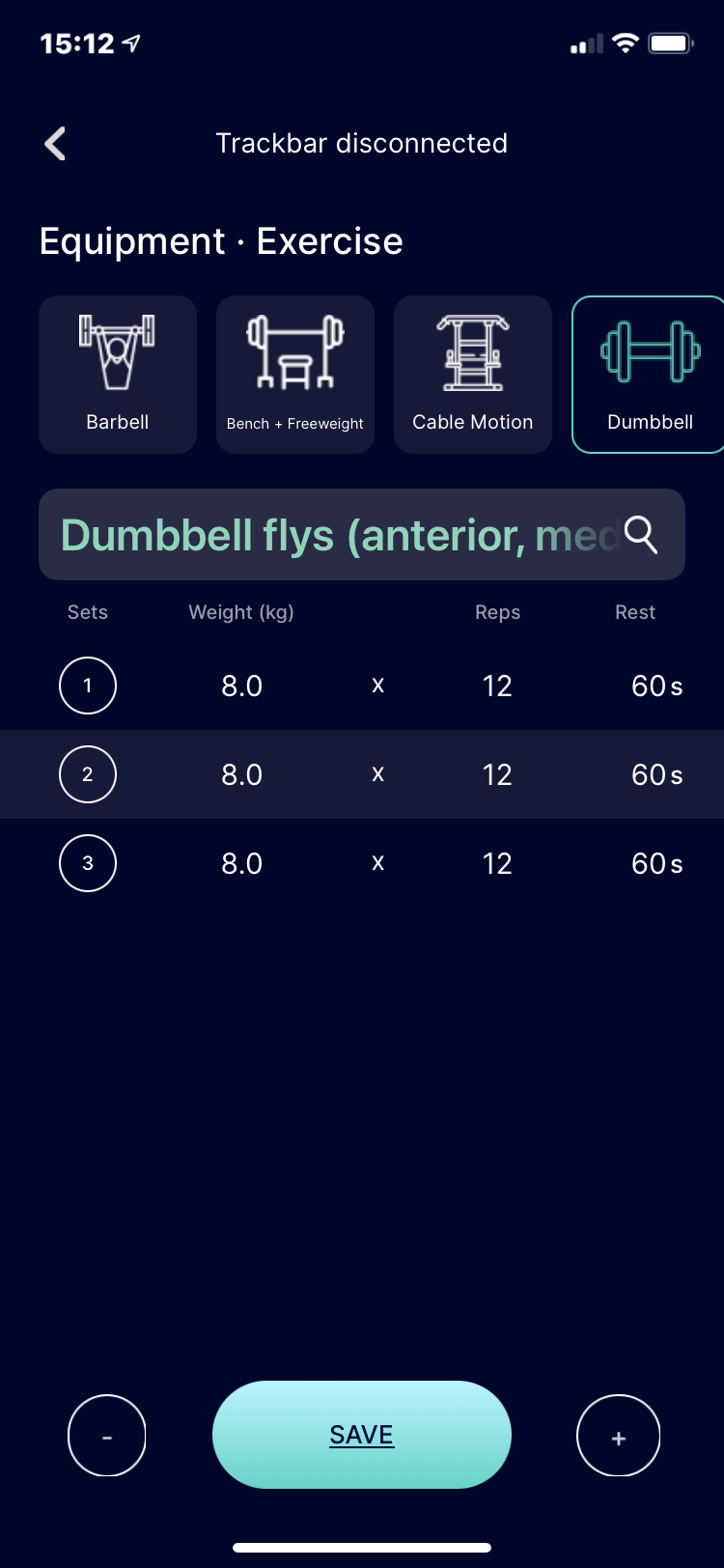724x1568 pixels.
Task: Go back using the top arrow
Action: tap(56, 144)
